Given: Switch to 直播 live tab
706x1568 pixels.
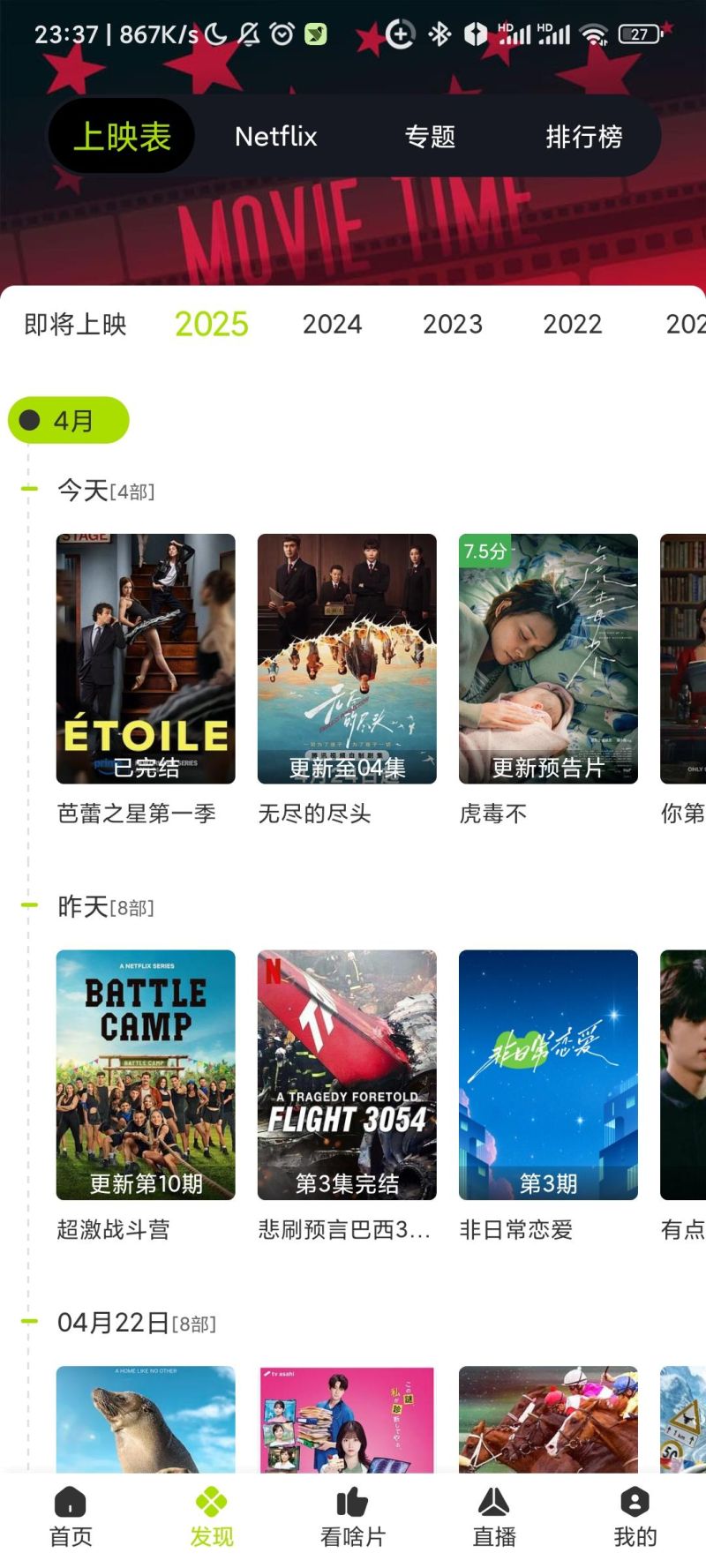Looking at the screenshot, I should click(x=494, y=1516).
